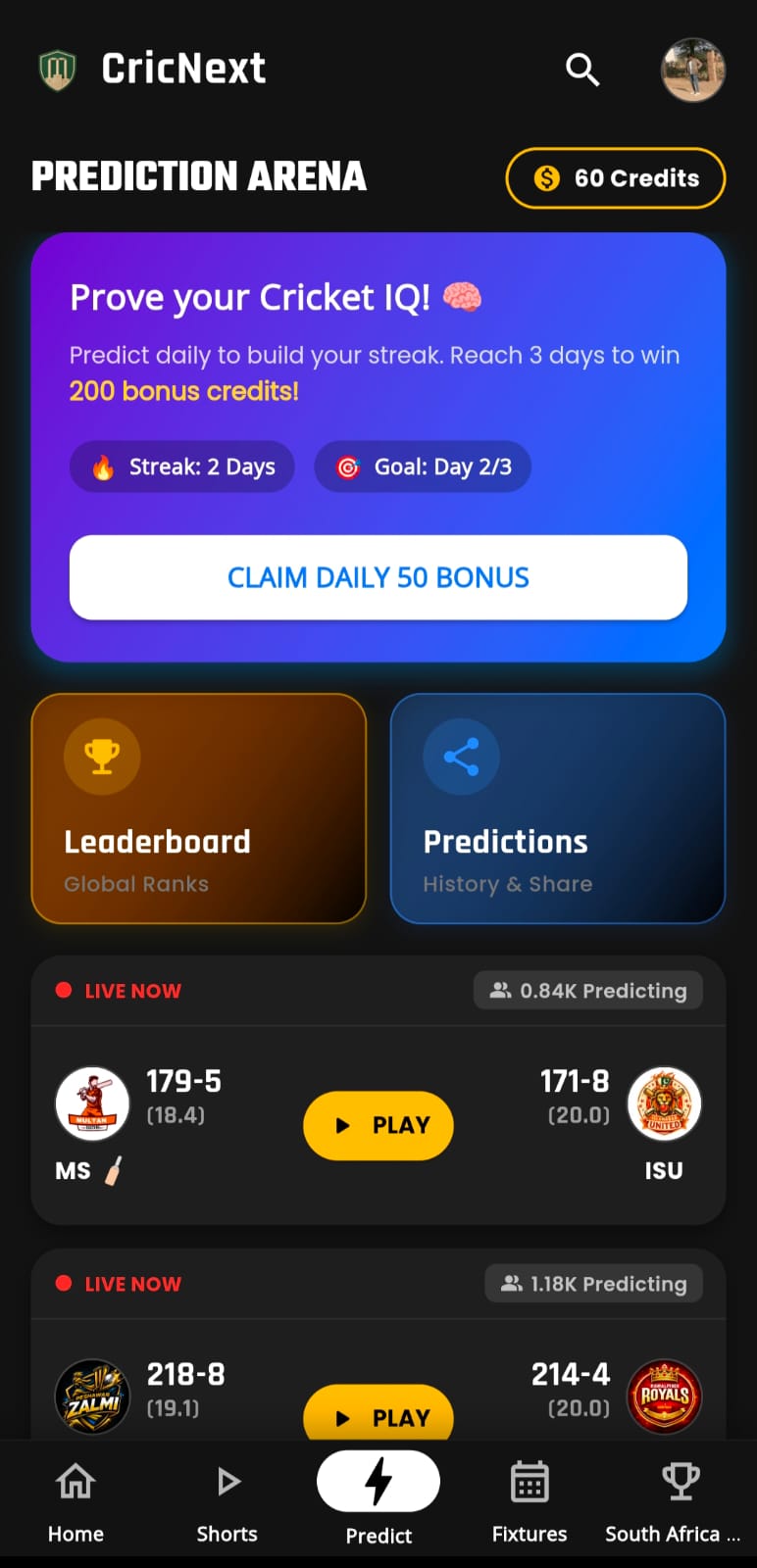The image size is (757, 1568).
Task: Open Fixtures using the calendar icon
Action: tap(529, 1481)
